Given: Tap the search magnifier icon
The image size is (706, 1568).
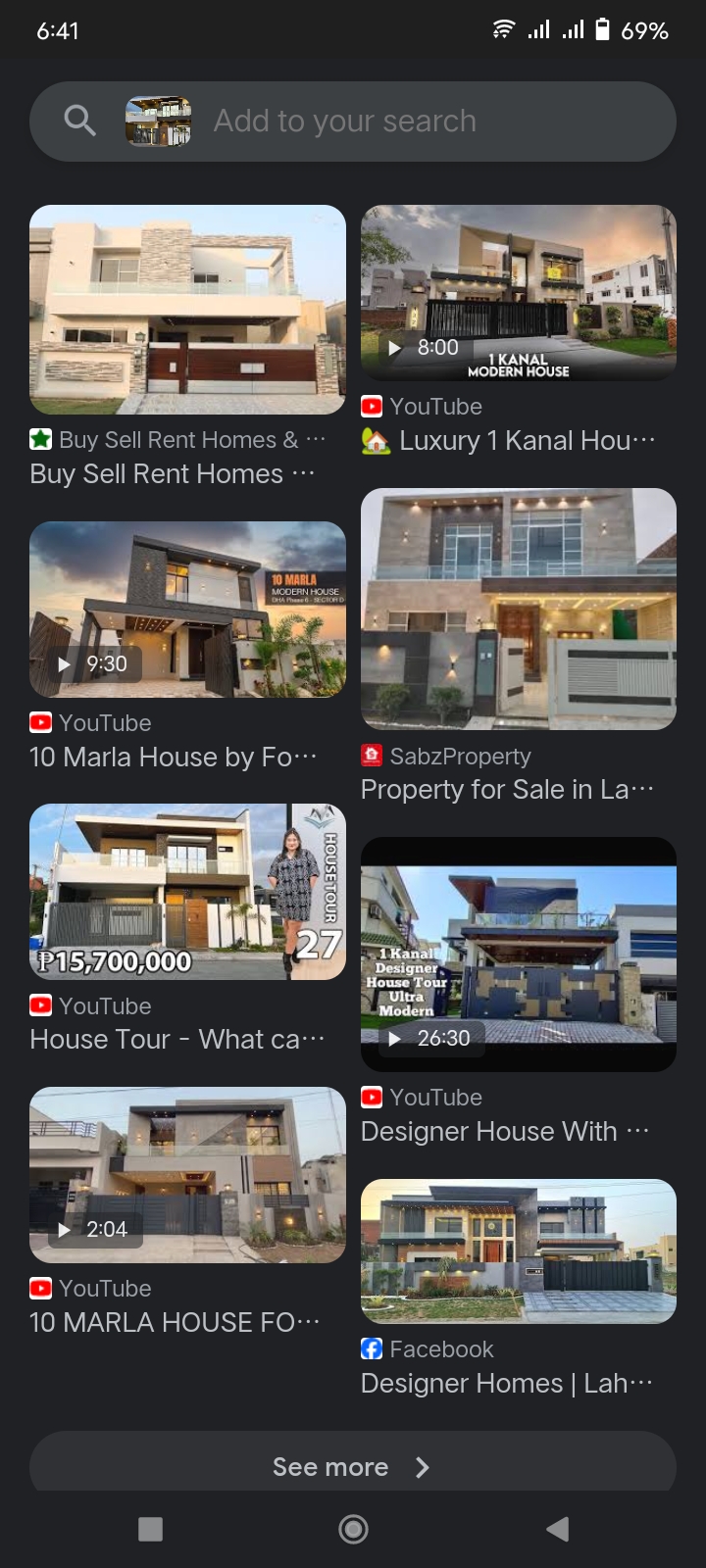Looking at the screenshot, I should click(x=79, y=122).
